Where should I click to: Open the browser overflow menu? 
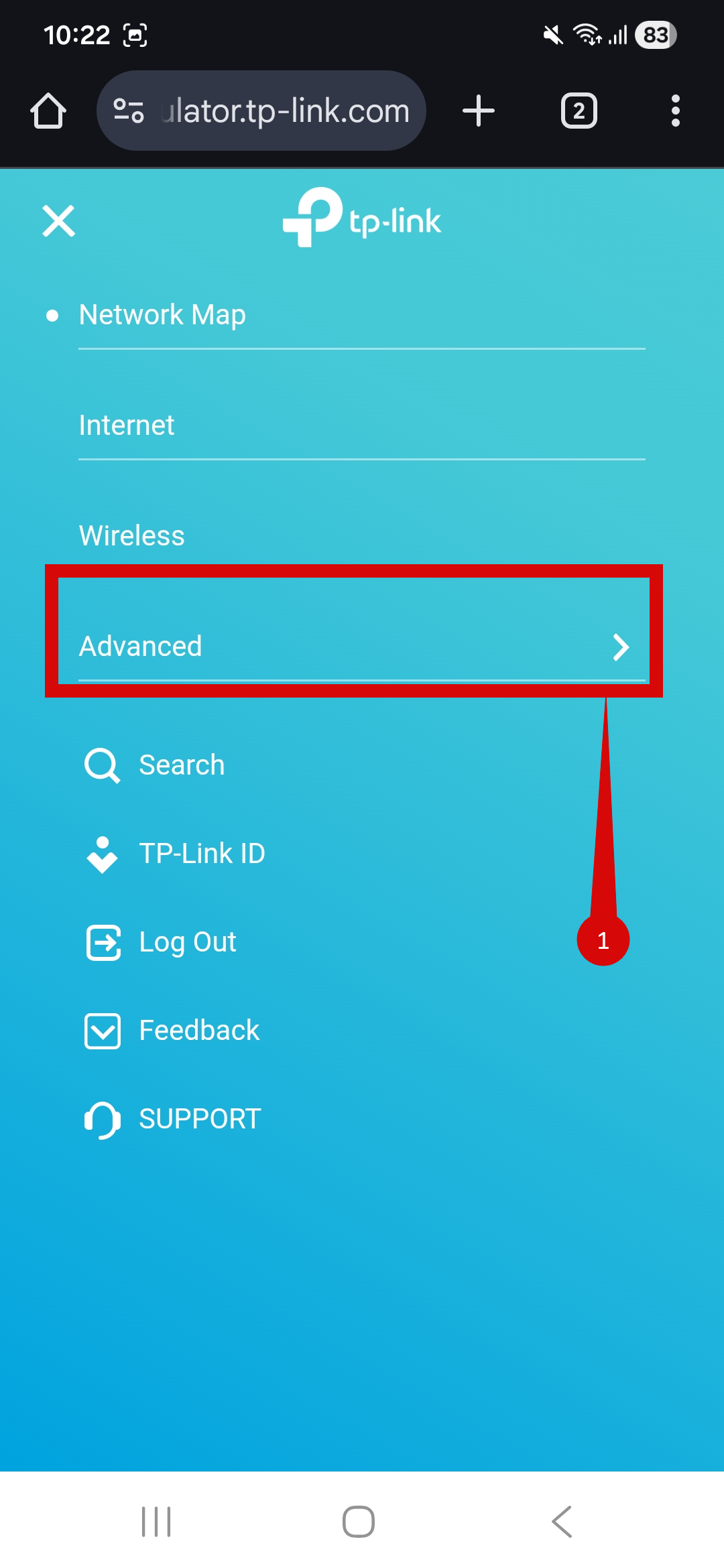[675, 111]
